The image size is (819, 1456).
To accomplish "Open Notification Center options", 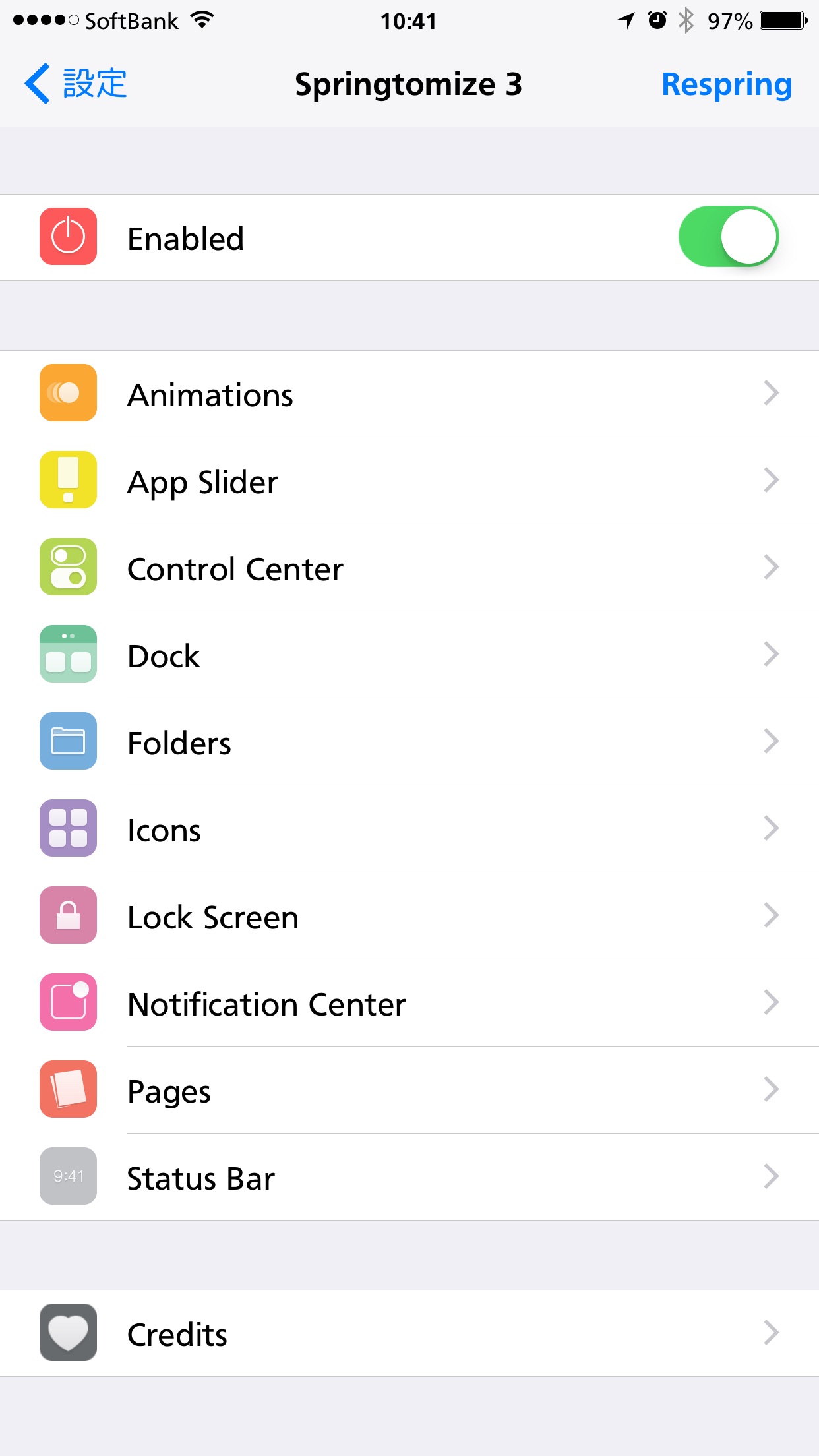I will coord(409,1003).
